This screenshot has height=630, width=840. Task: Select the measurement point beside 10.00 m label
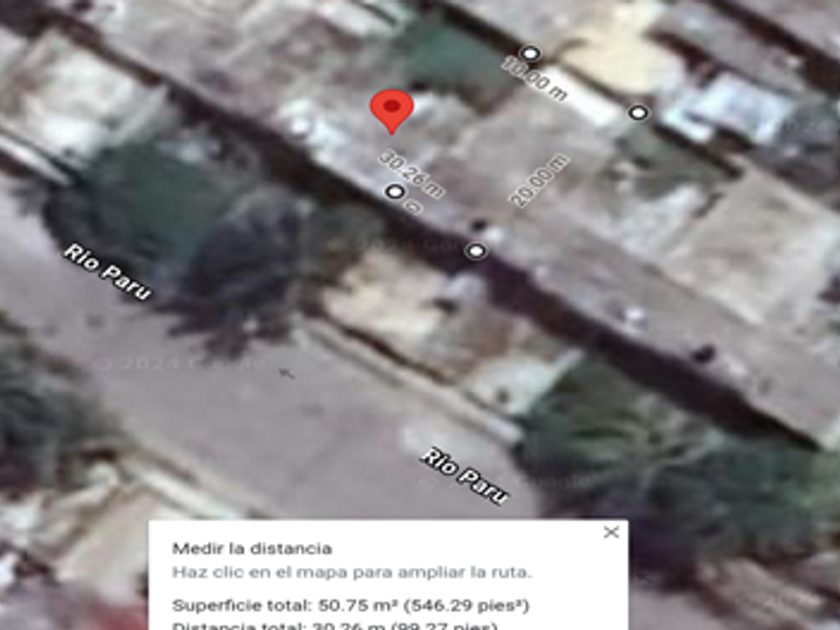coord(530,54)
